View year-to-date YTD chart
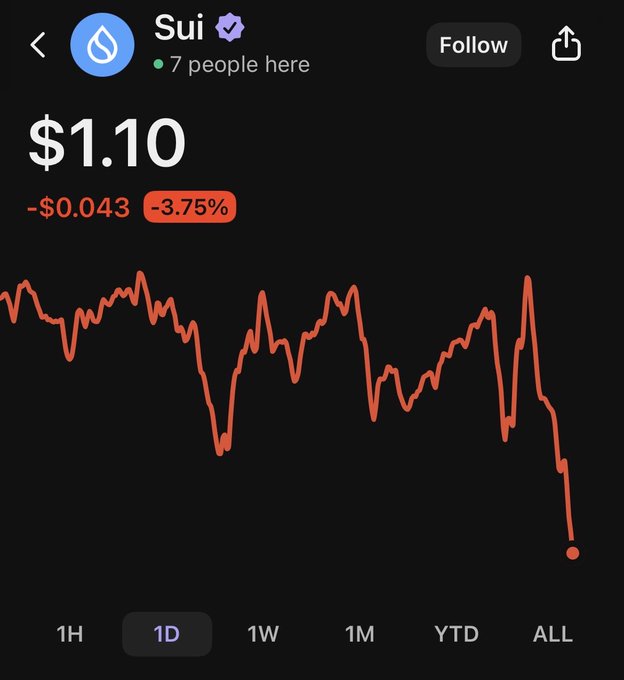Image resolution: width=624 pixels, height=680 pixels. tap(456, 634)
